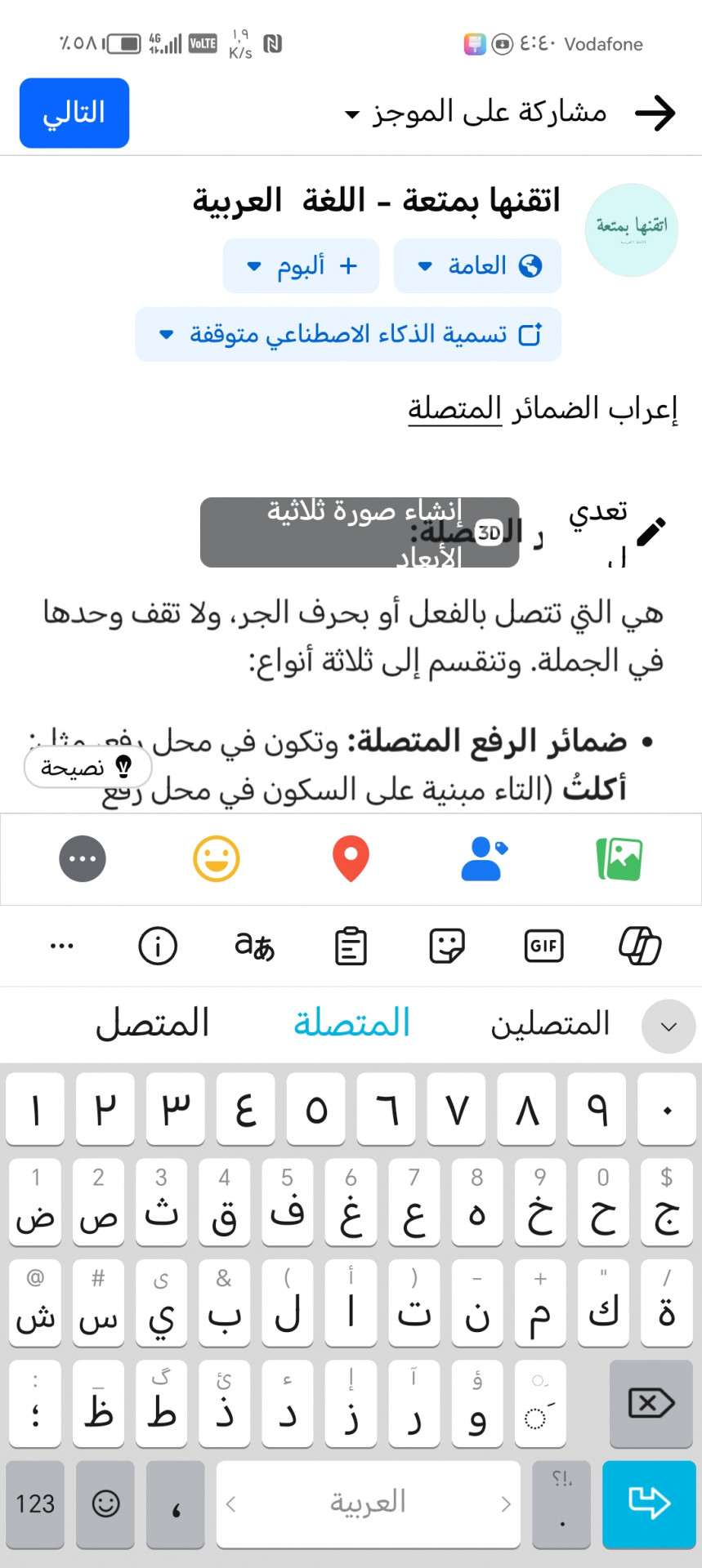Tap the backspace key
702x1568 pixels.
click(651, 1403)
